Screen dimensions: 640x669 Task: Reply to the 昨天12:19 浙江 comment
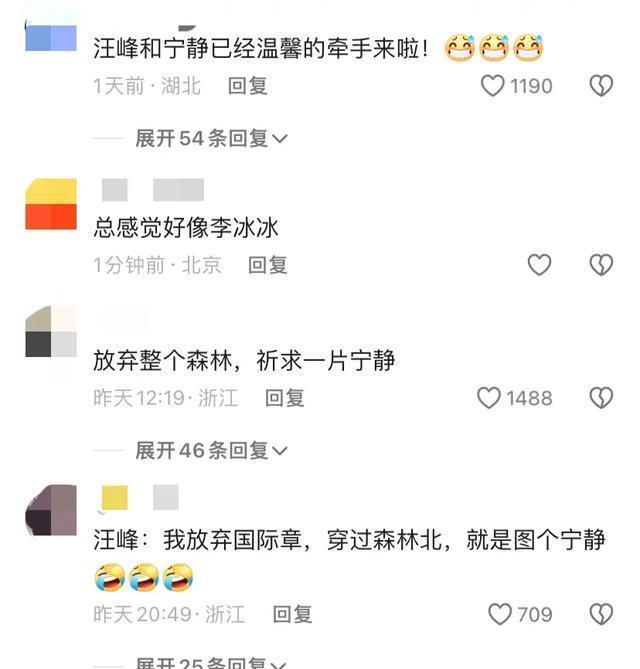coord(284,398)
